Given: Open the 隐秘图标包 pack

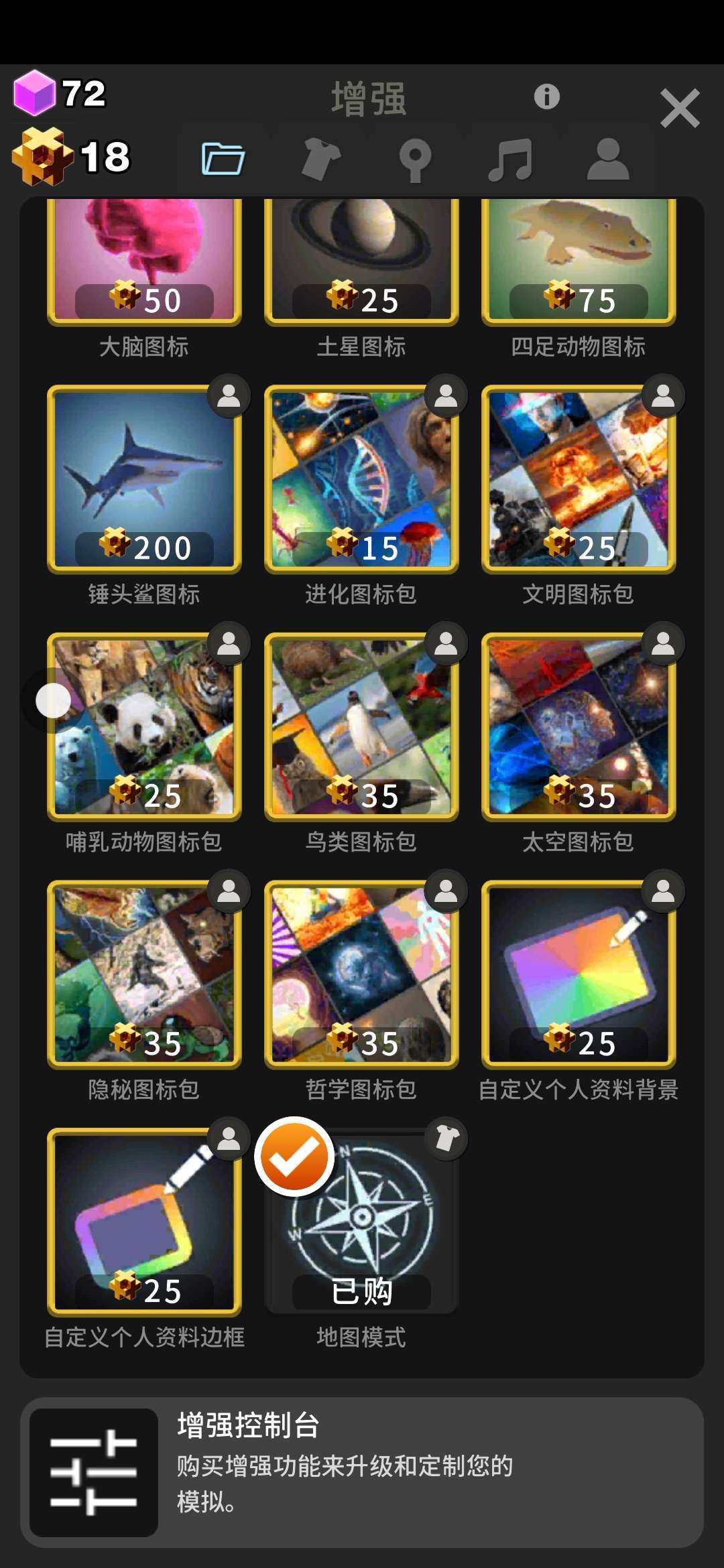Looking at the screenshot, I should 144,975.
